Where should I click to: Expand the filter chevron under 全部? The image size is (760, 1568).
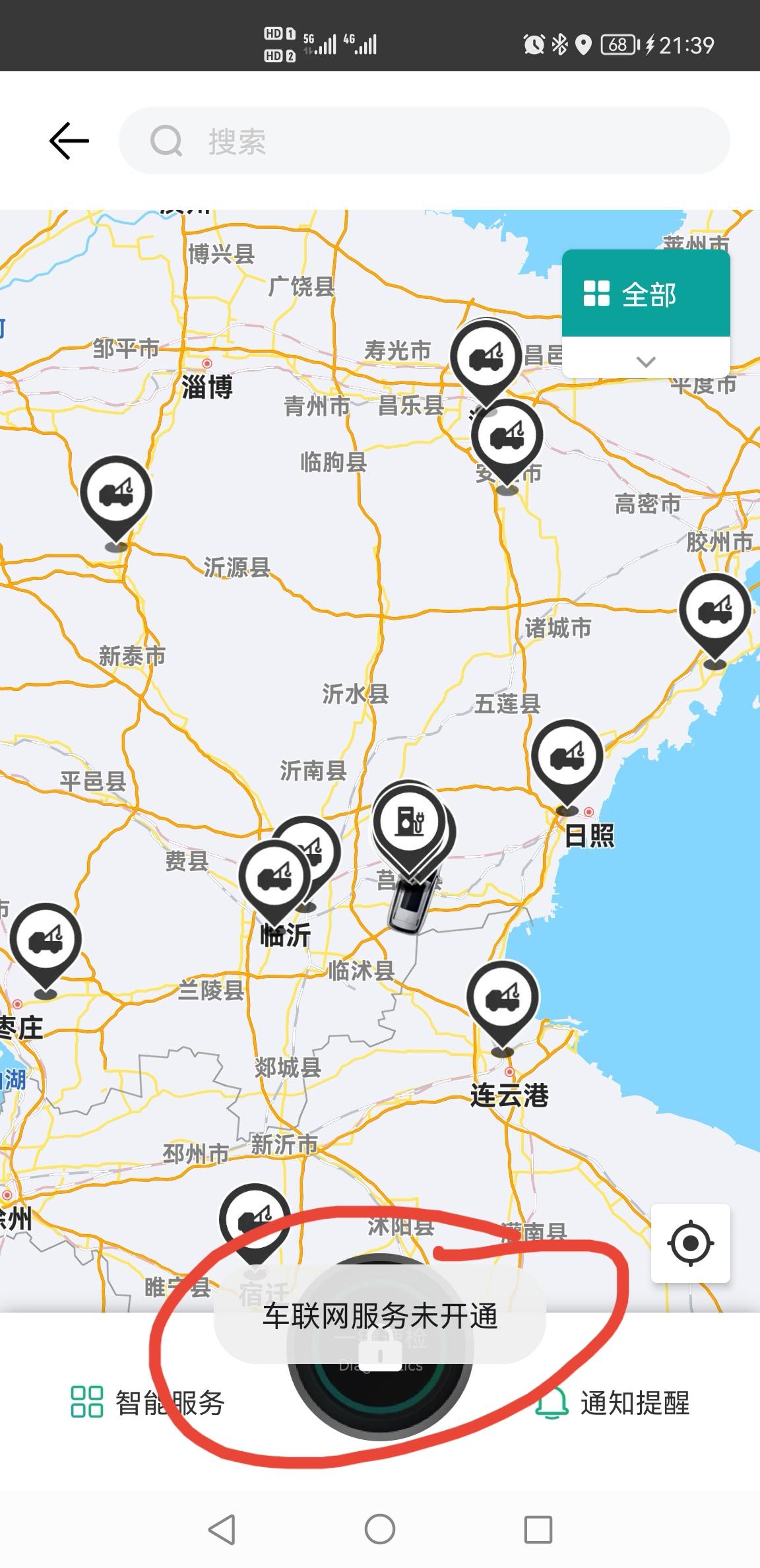[645, 362]
